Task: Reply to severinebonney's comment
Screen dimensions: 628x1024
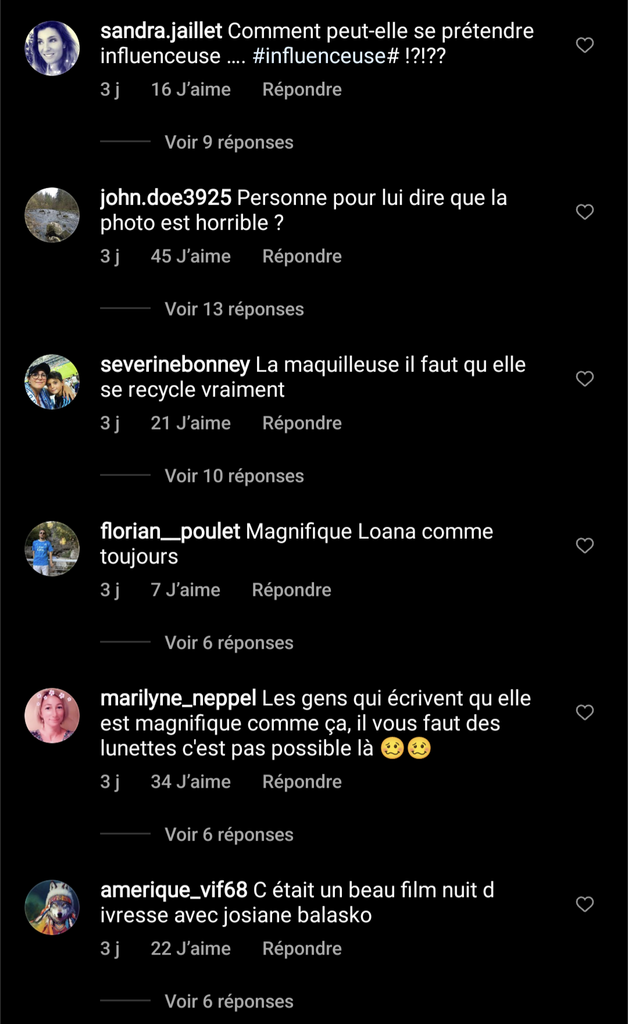Action: (302, 423)
